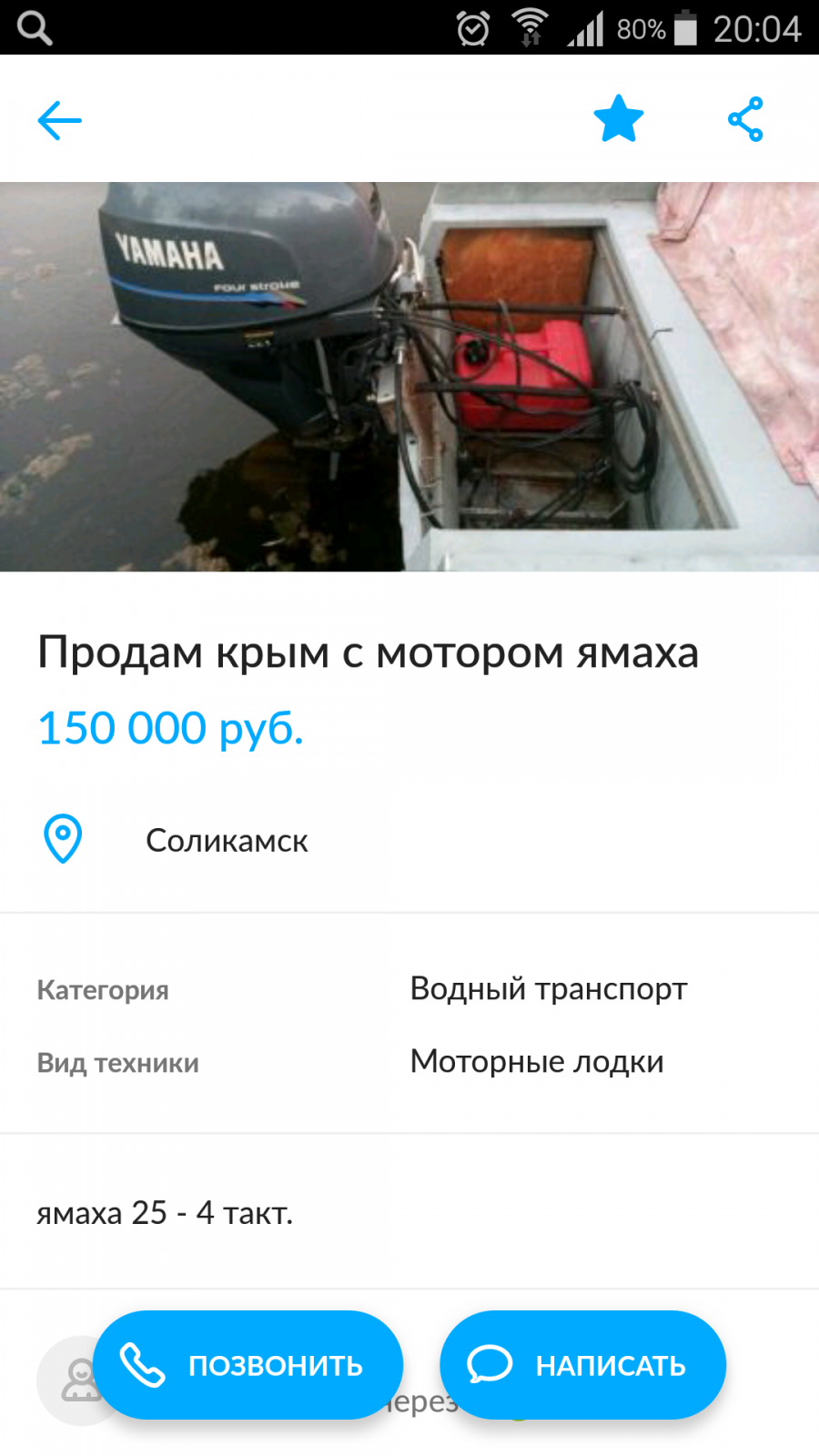Image resolution: width=819 pixels, height=1456 pixels.
Task: Call the seller with ПОЗВОНИТЬ
Action: pyautogui.click(x=248, y=1365)
